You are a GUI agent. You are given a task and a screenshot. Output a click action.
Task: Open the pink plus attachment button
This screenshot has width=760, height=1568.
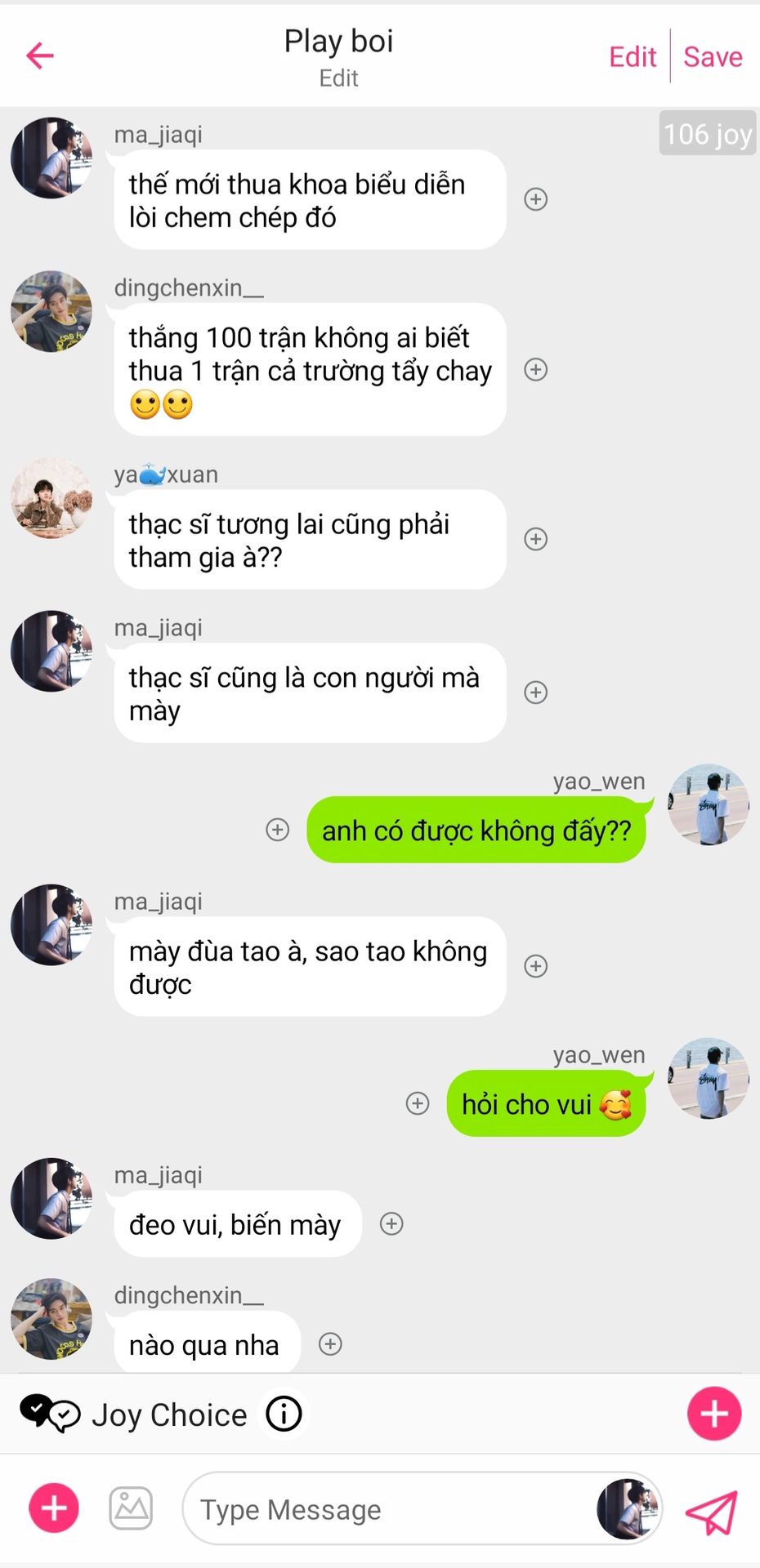(54, 1508)
